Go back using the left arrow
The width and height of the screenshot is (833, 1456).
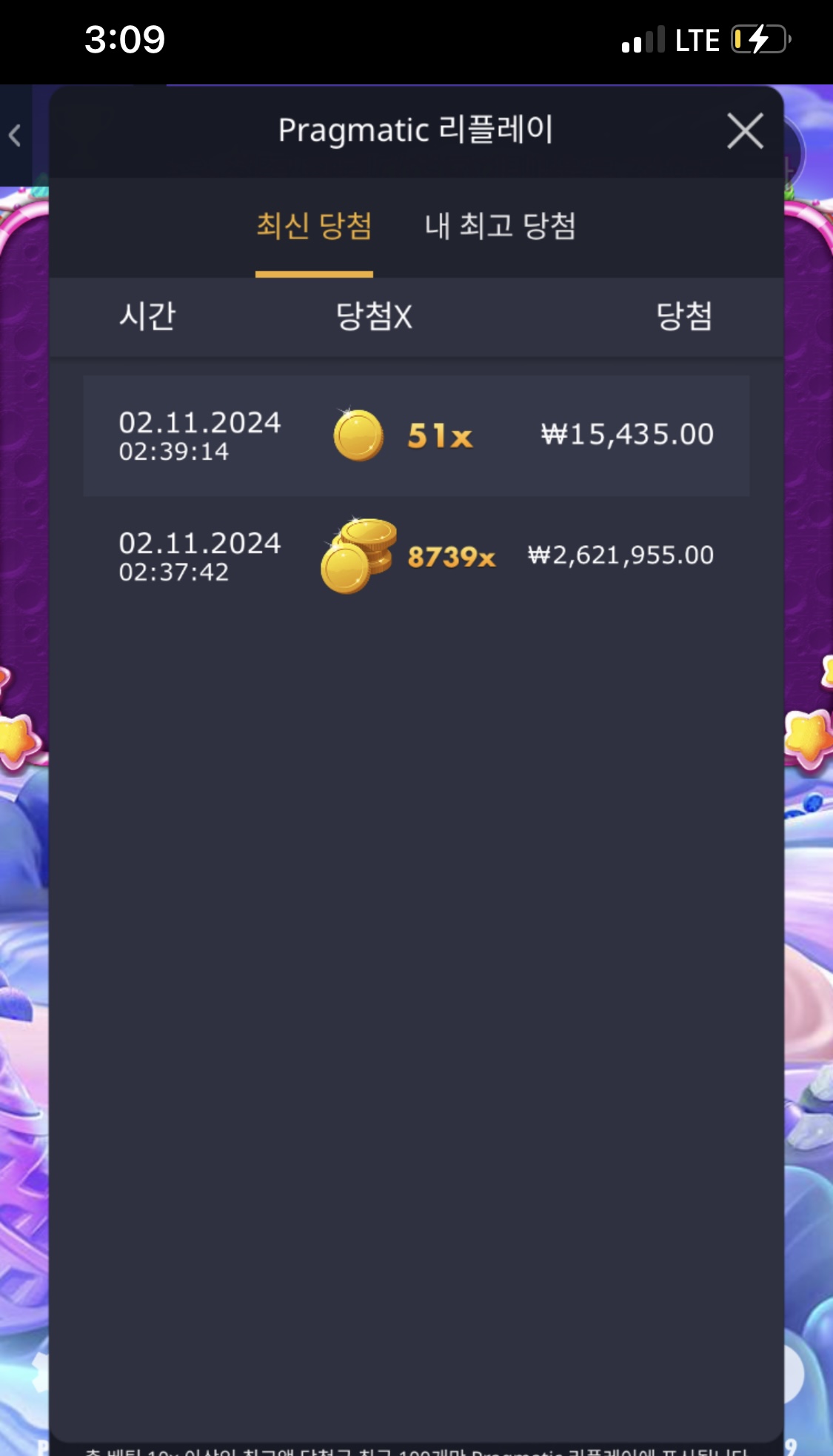(x=15, y=136)
